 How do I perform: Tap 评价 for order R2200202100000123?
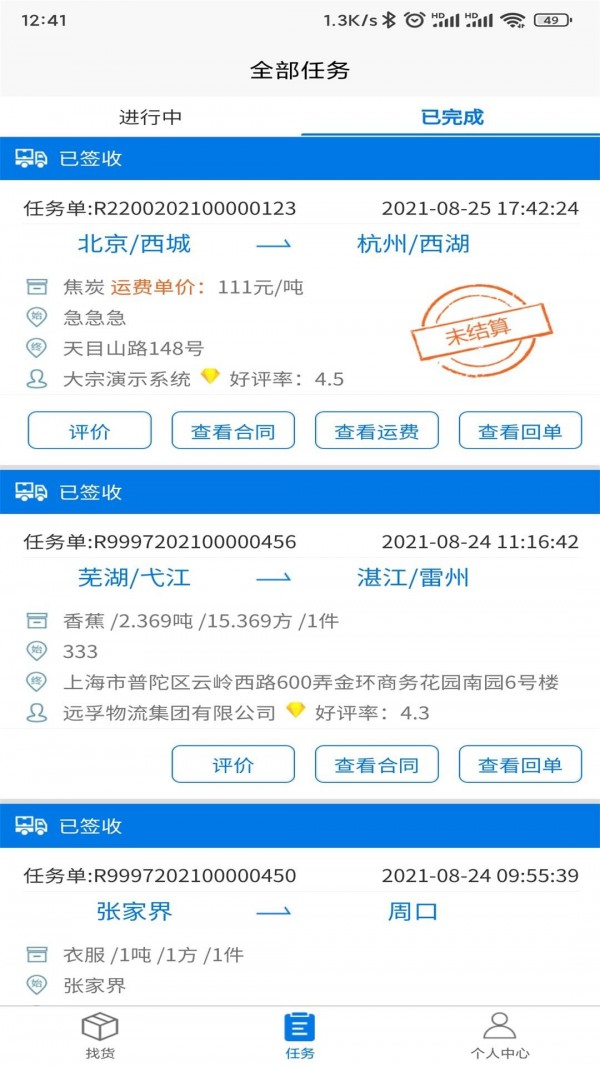point(89,431)
